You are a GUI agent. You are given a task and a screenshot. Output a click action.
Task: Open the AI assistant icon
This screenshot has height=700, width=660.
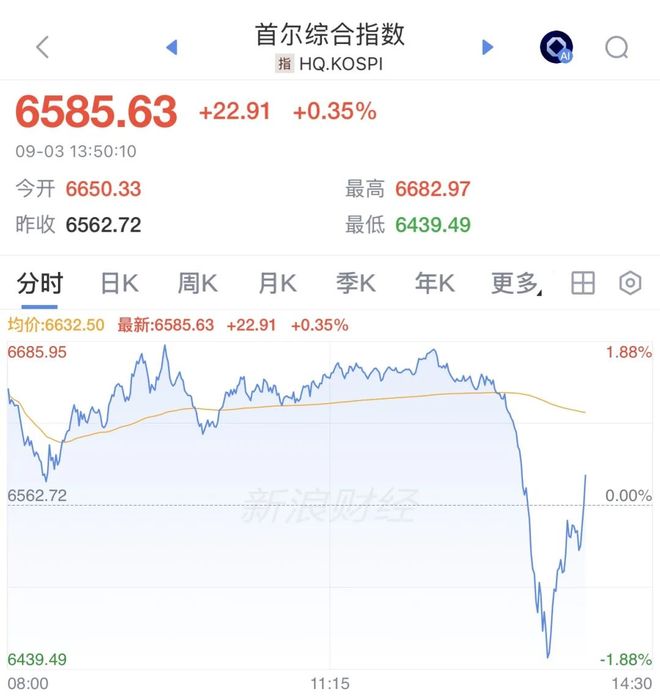point(556,47)
